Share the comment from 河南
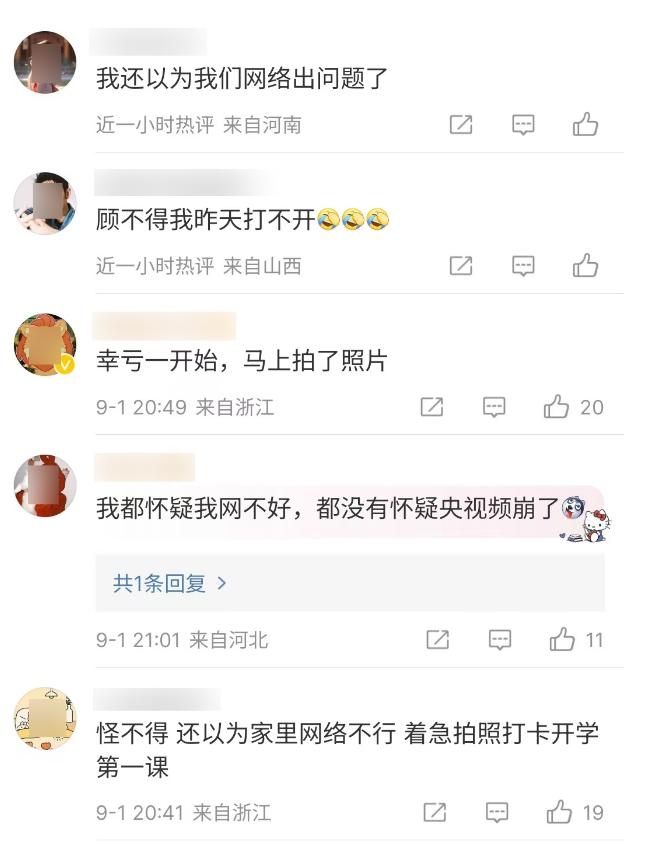 (461, 125)
